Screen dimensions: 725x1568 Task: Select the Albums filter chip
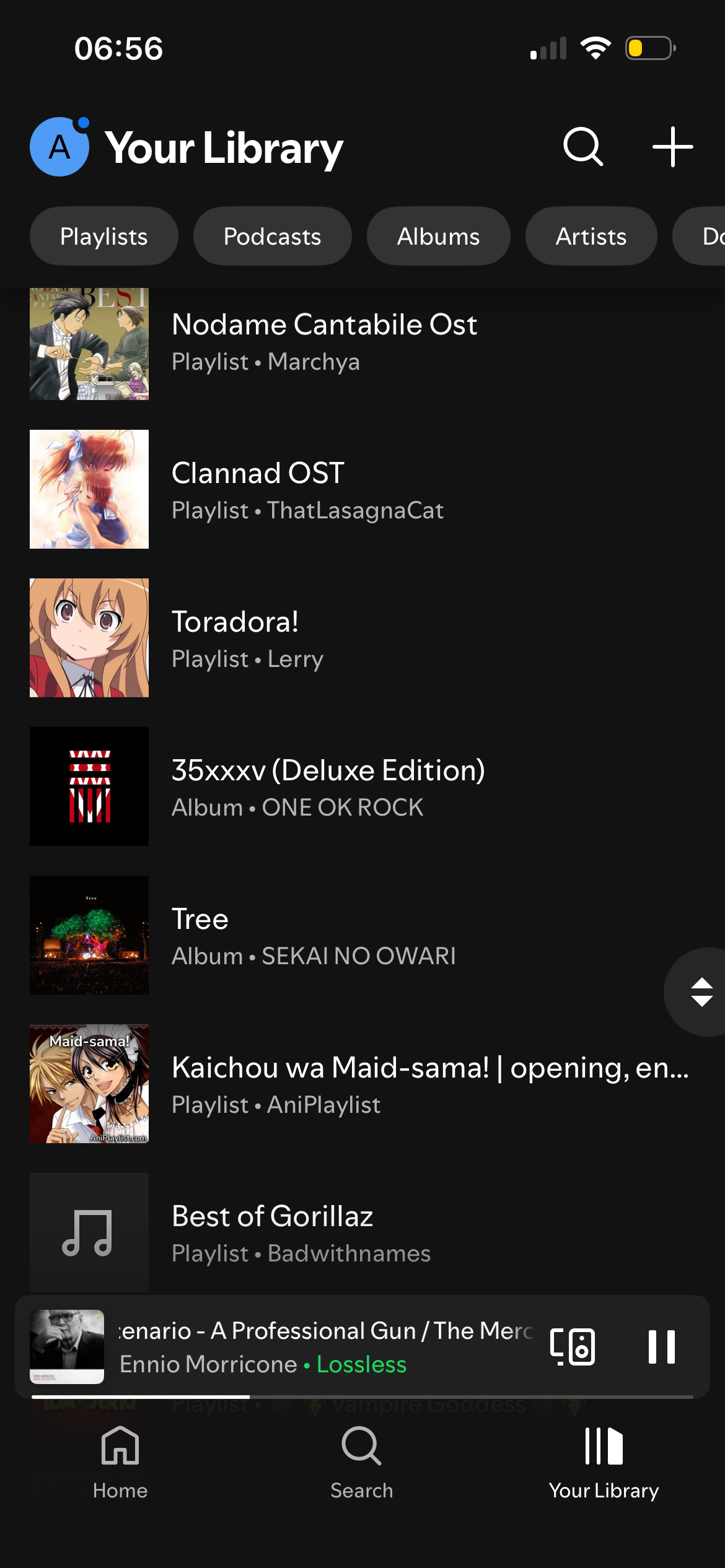438,237
